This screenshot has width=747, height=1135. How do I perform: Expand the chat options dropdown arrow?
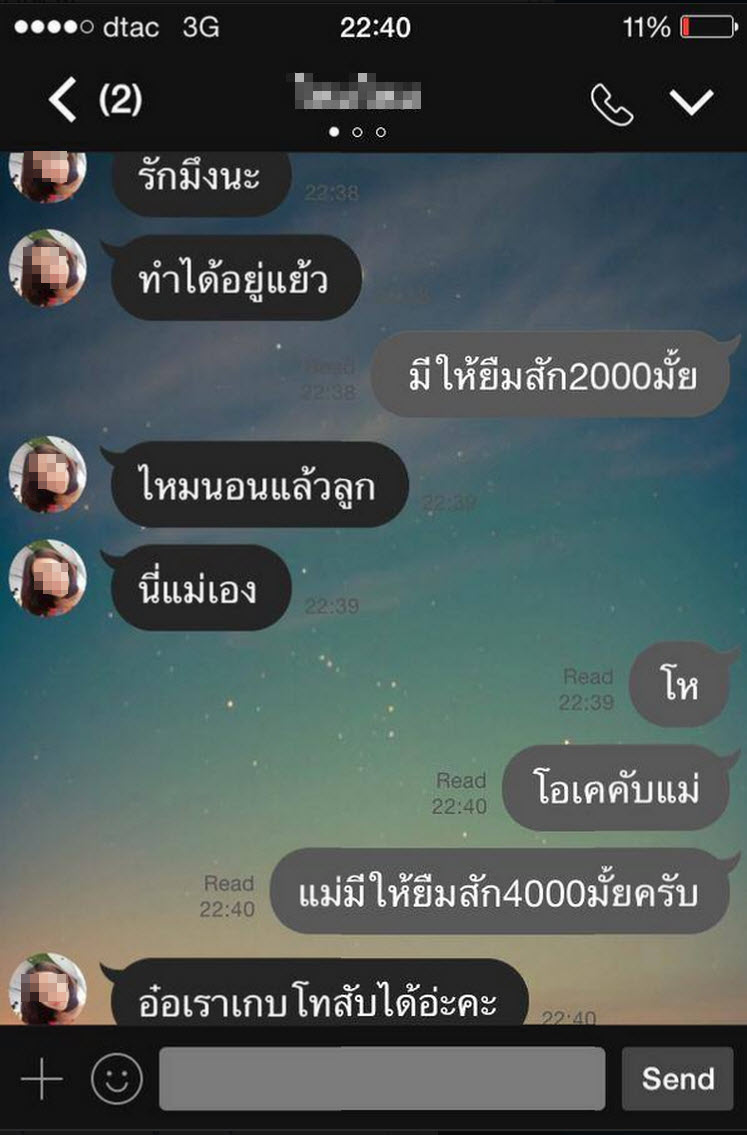pos(692,103)
